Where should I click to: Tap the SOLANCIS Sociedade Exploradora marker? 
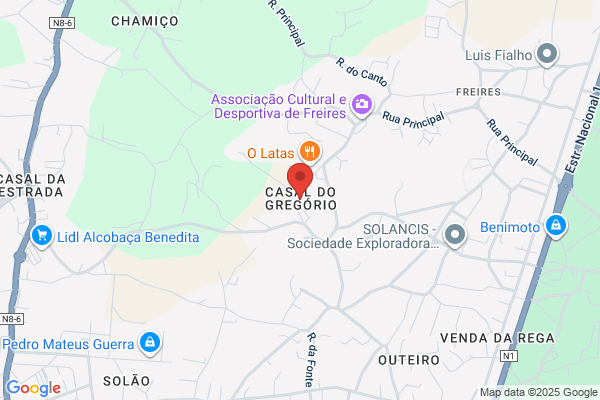[x=455, y=235]
